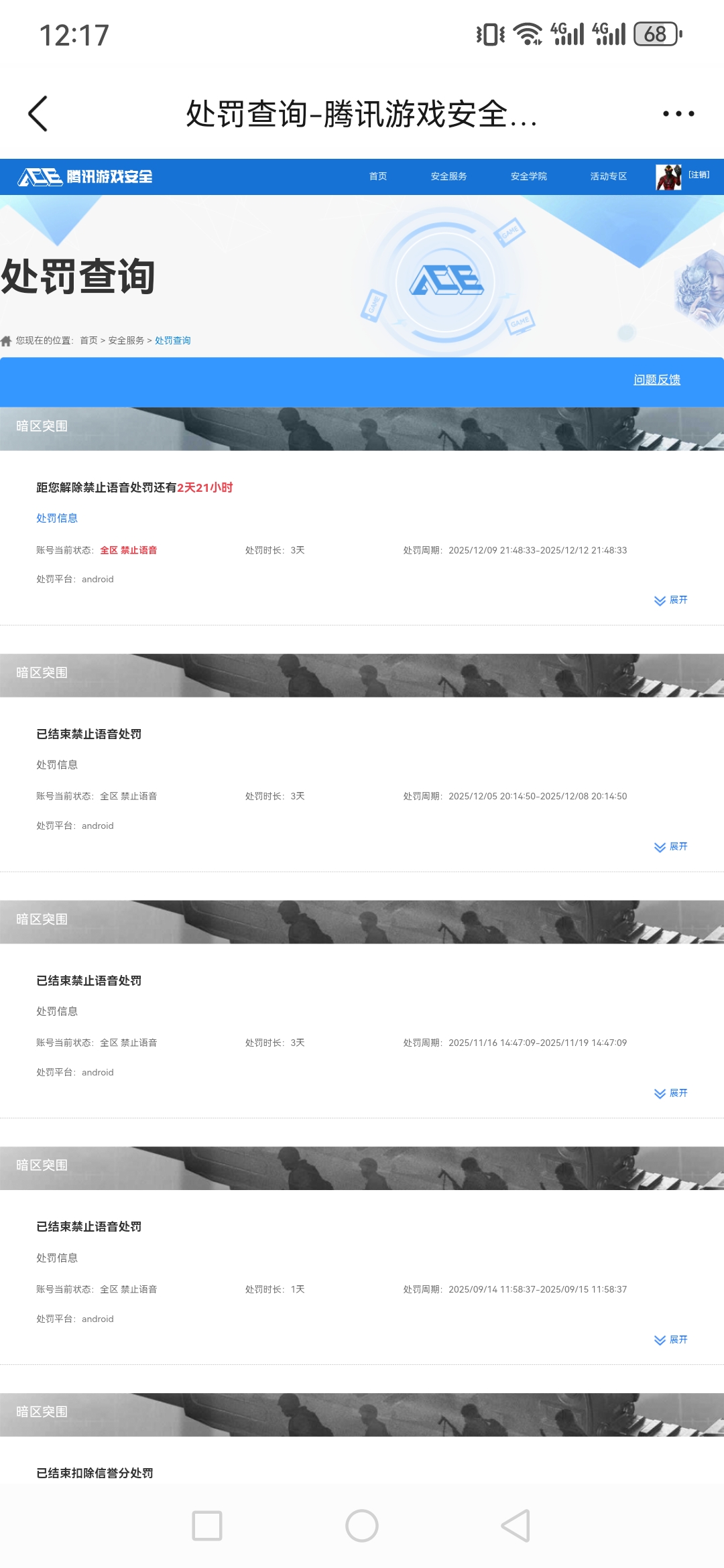
Task: Tap the 注销 logout link
Action: pyautogui.click(x=699, y=175)
